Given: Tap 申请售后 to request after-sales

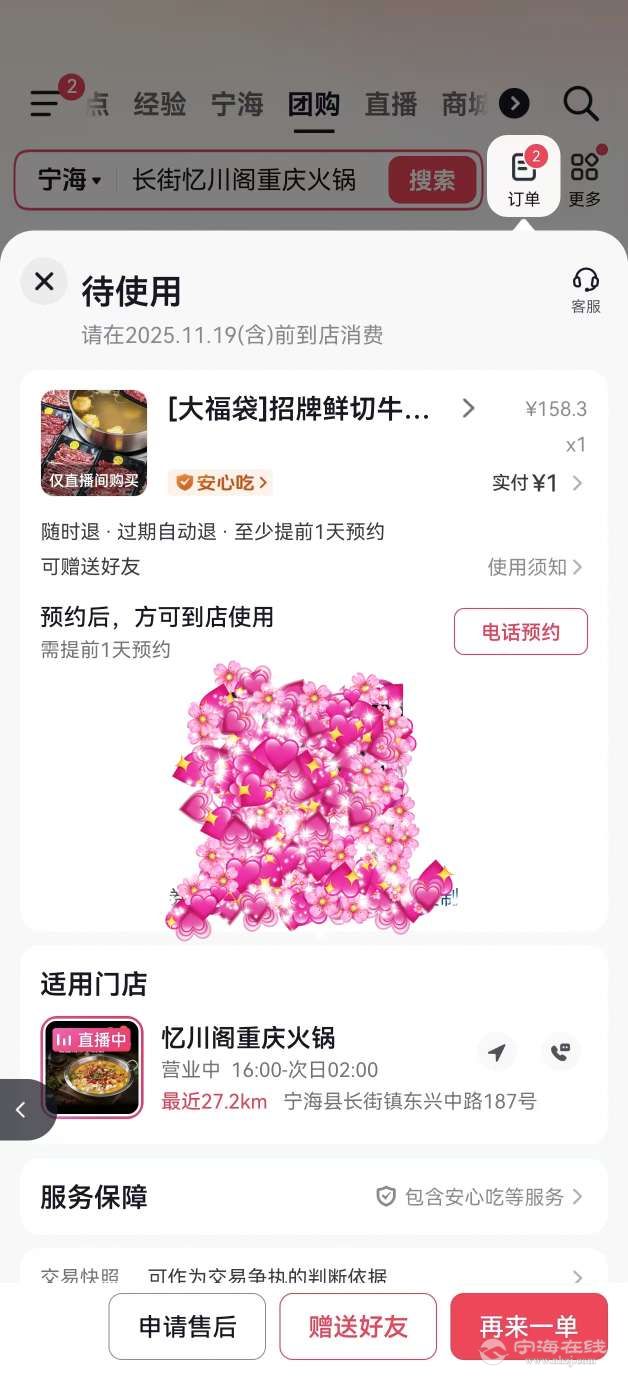Looking at the screenshot, I should pyautogui.click(x=187, y=1326).
